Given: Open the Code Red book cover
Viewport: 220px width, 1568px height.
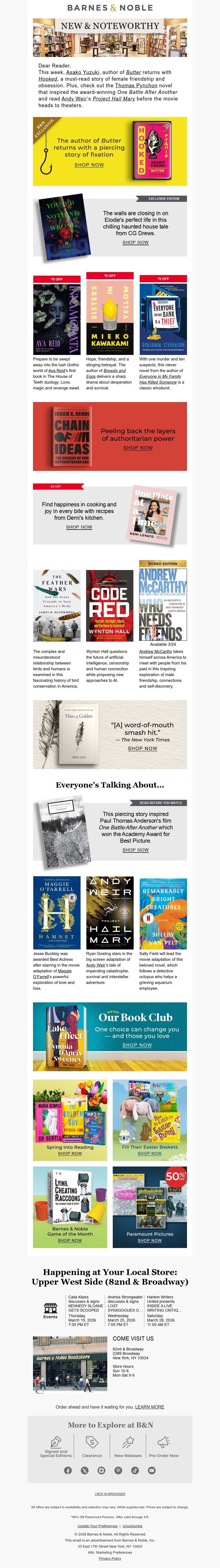Looking at the screenshot, I should pos(109,606).
